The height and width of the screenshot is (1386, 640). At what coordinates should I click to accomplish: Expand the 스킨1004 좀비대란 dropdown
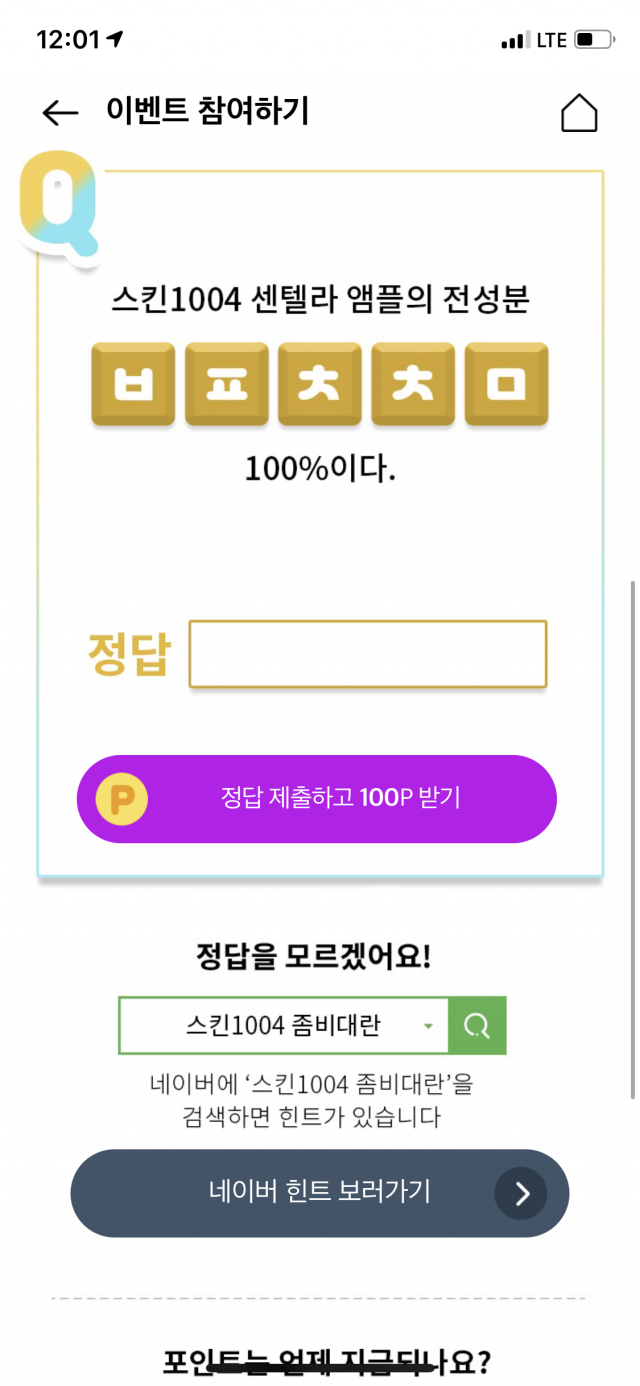click(x=283, y=1025)
